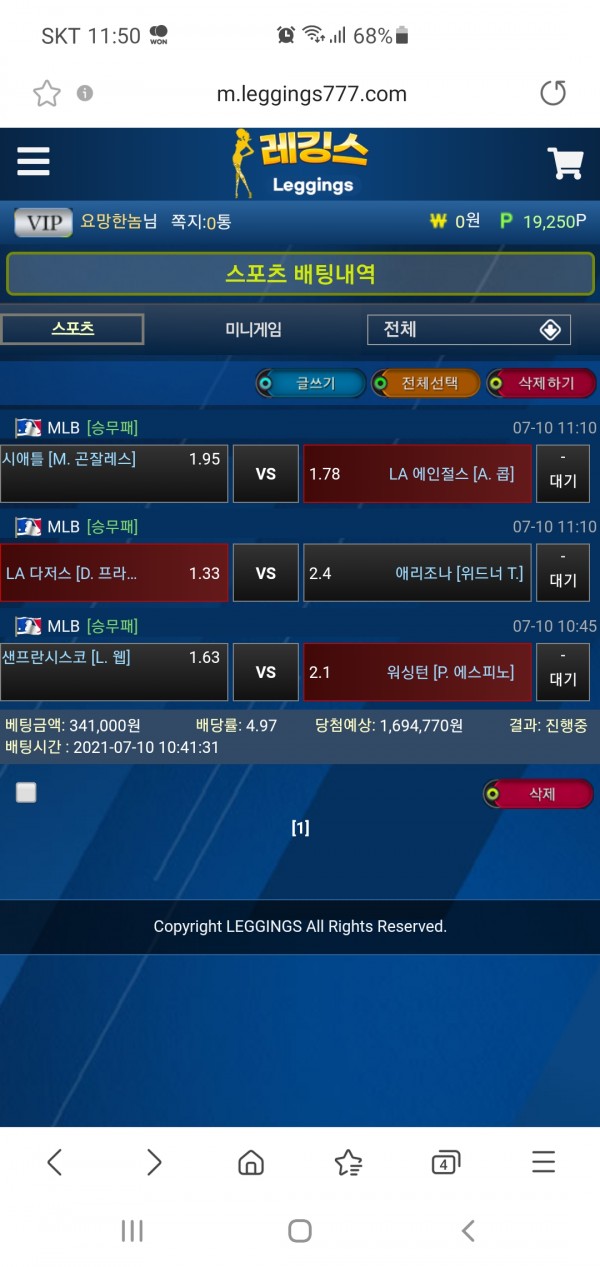Open the browser menu
Image resolution: width=600 pixels, height=1267 pixels.
point(543,1162)
